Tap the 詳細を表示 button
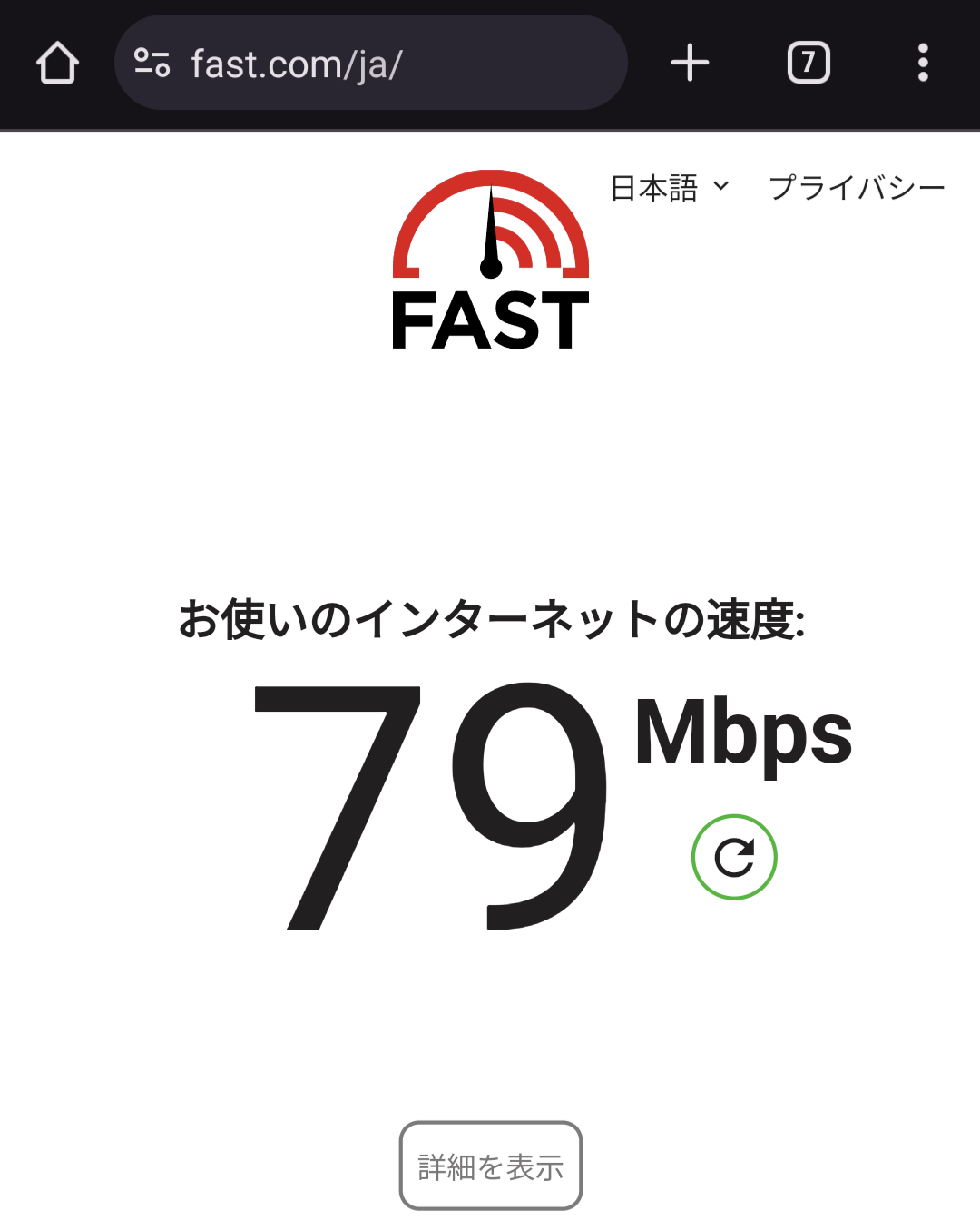 (x=490, y=1166)
